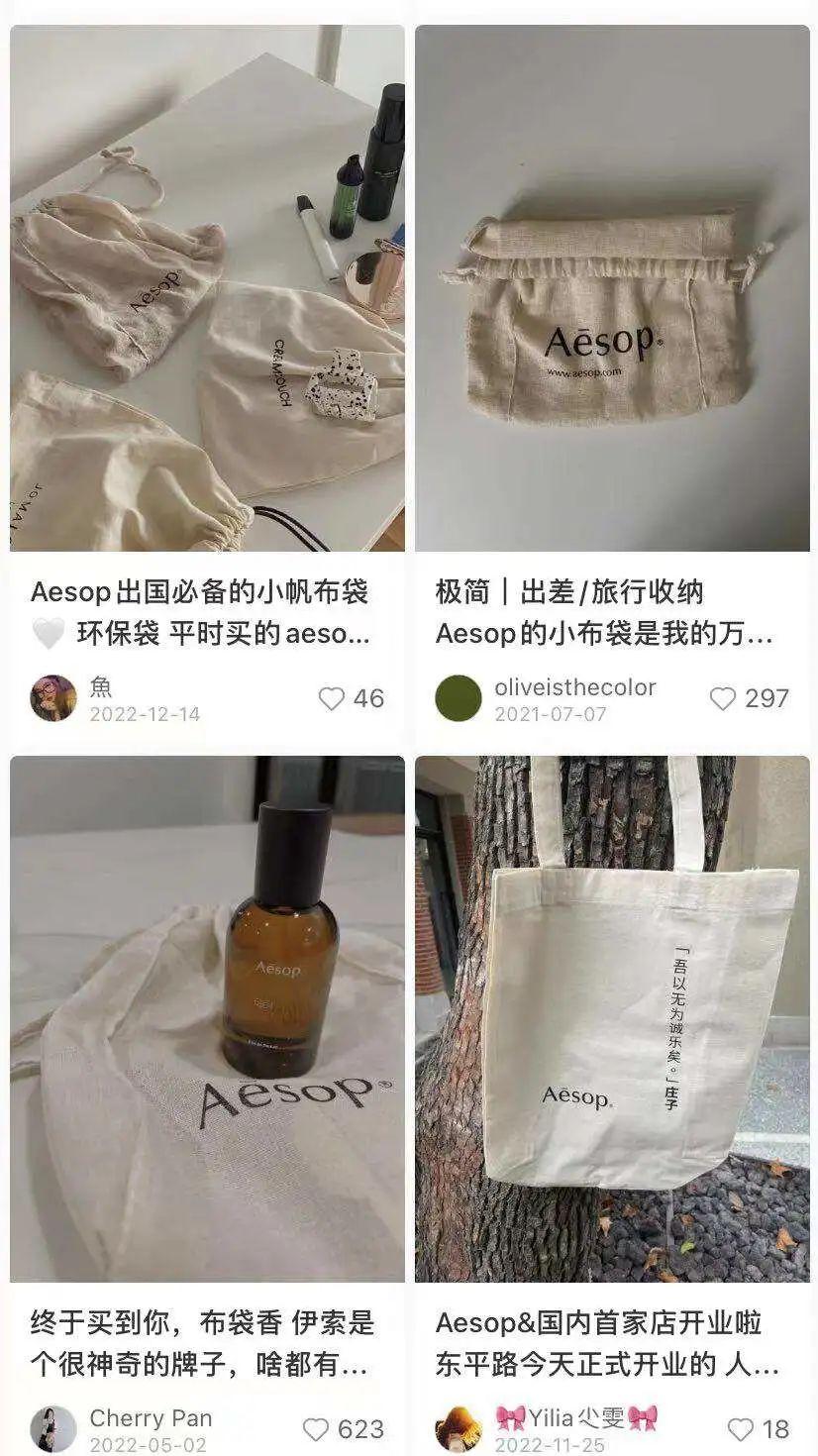Open the Aesop tote bag on tree post
This screenshot has width=818, height=1456.
tap(611, 1018)
